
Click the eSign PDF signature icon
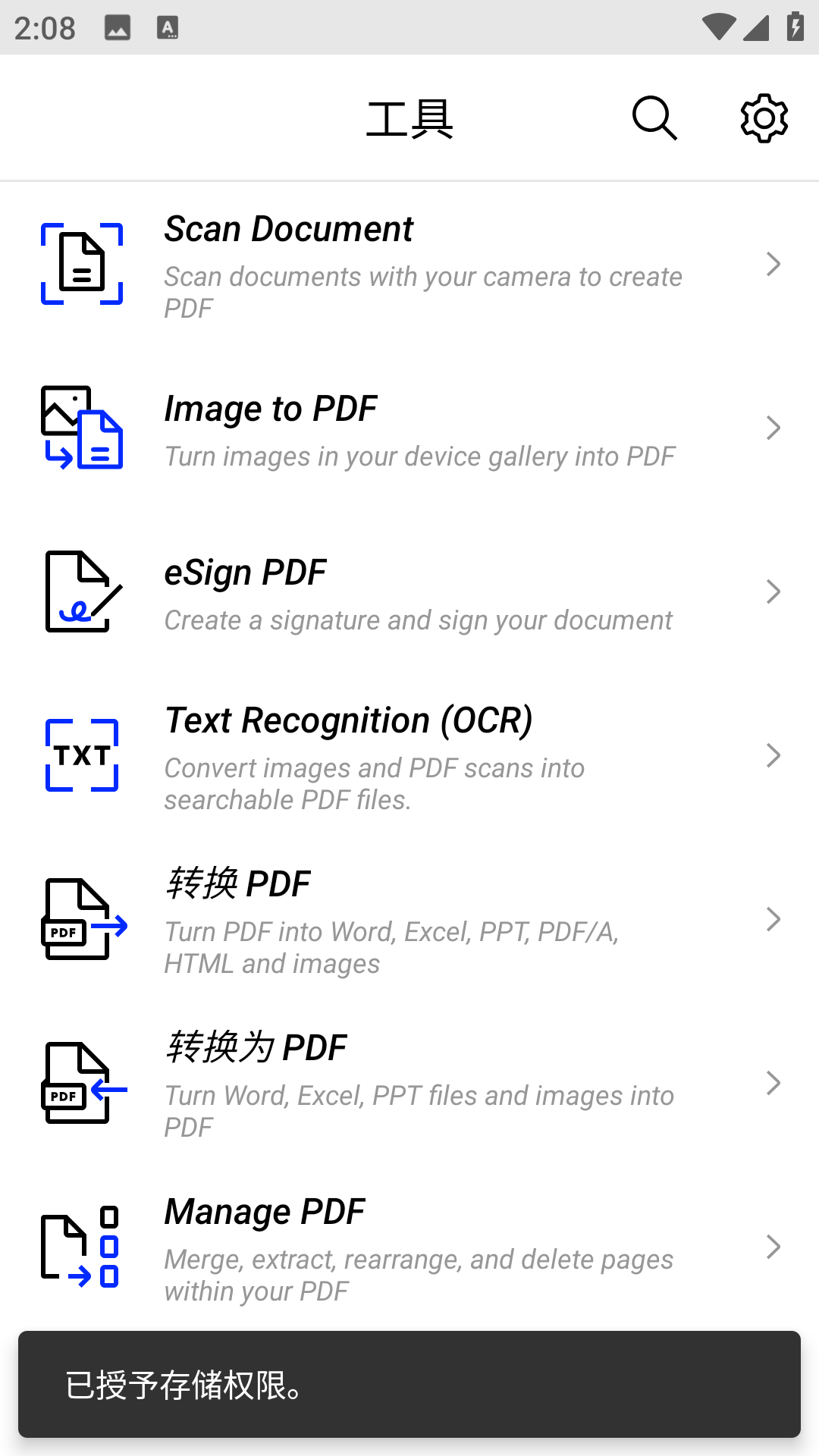(x=81, y=592)
